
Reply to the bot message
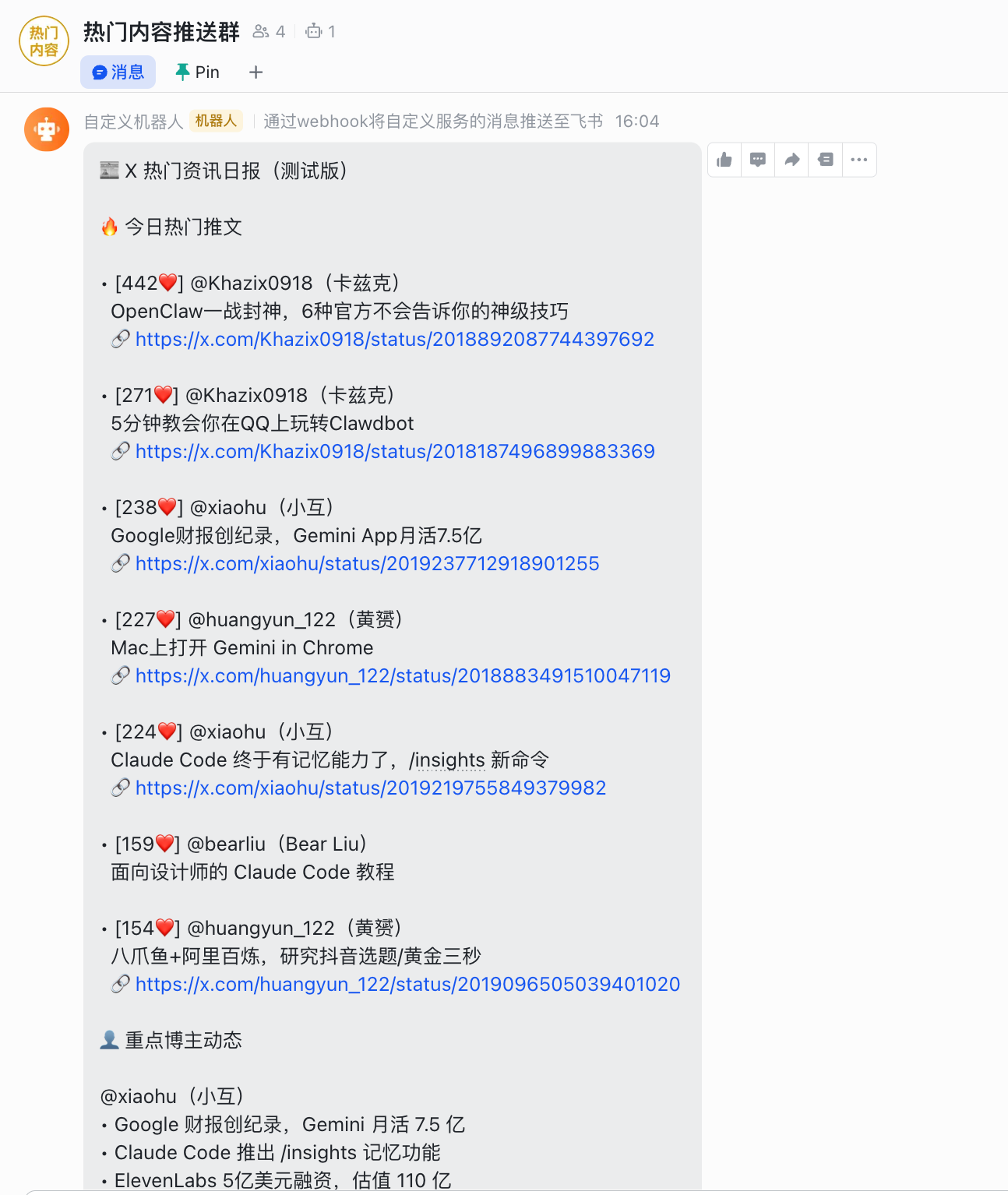tap(758, 160)
